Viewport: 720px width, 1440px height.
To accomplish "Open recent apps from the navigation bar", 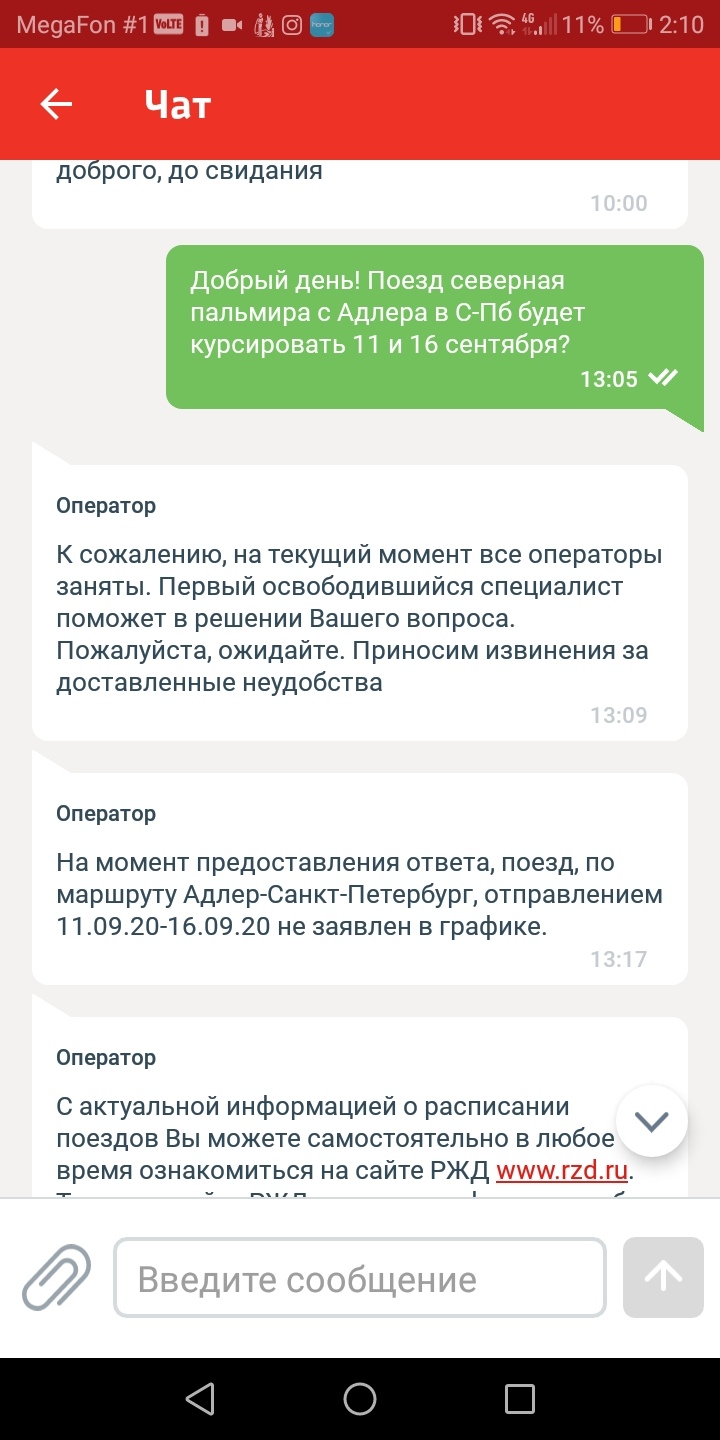I will [520, 1398].
